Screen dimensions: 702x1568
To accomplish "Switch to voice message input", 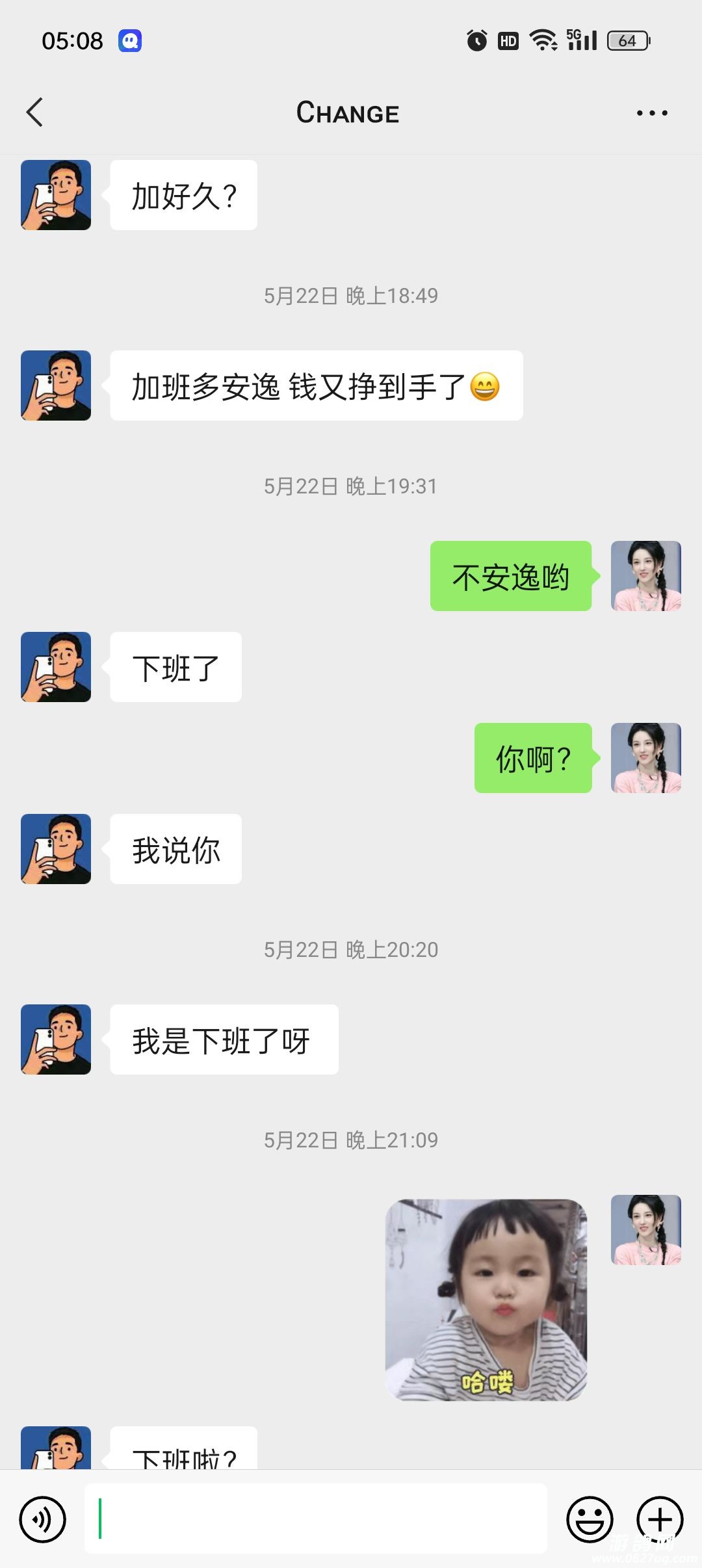I will (43, 1519).
